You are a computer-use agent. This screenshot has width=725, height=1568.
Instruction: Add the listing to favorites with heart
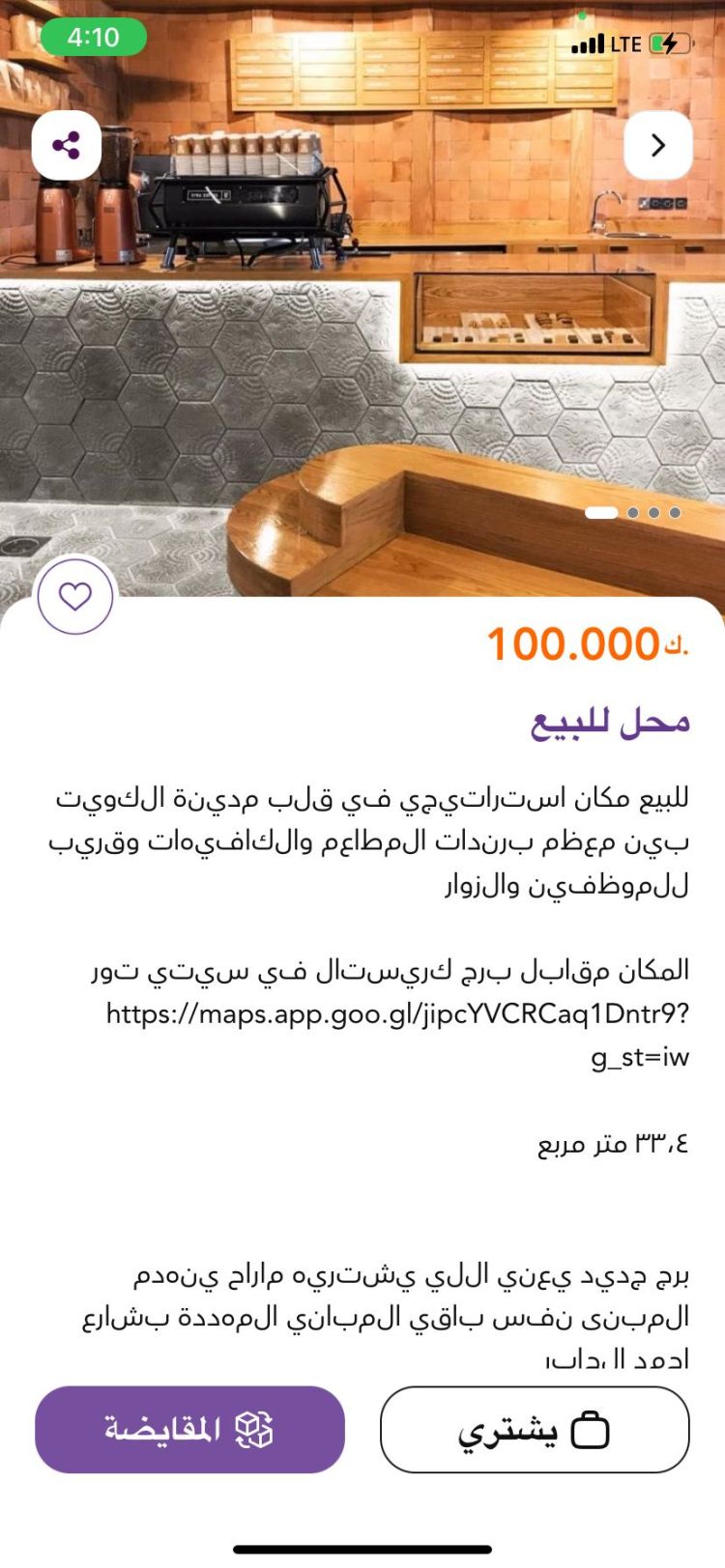[75, 596]
